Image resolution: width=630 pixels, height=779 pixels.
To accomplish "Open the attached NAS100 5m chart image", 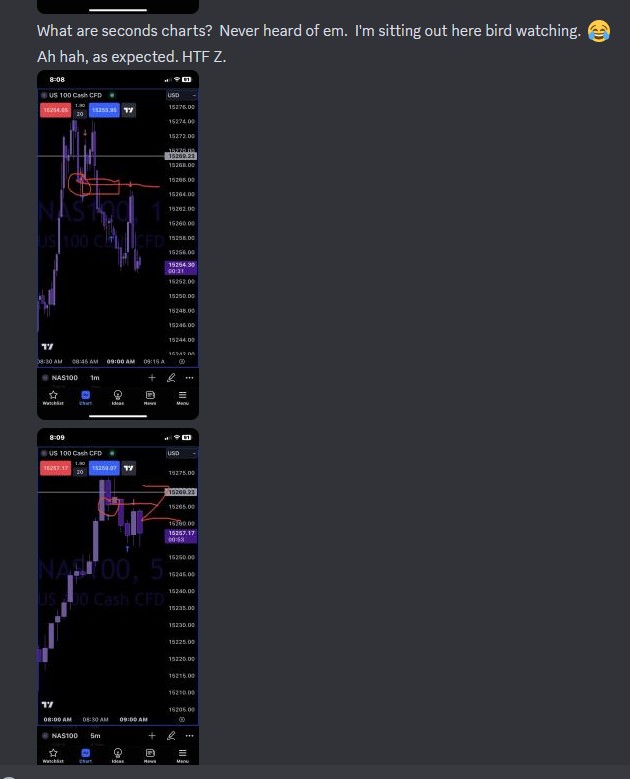I will click(117, 597).
